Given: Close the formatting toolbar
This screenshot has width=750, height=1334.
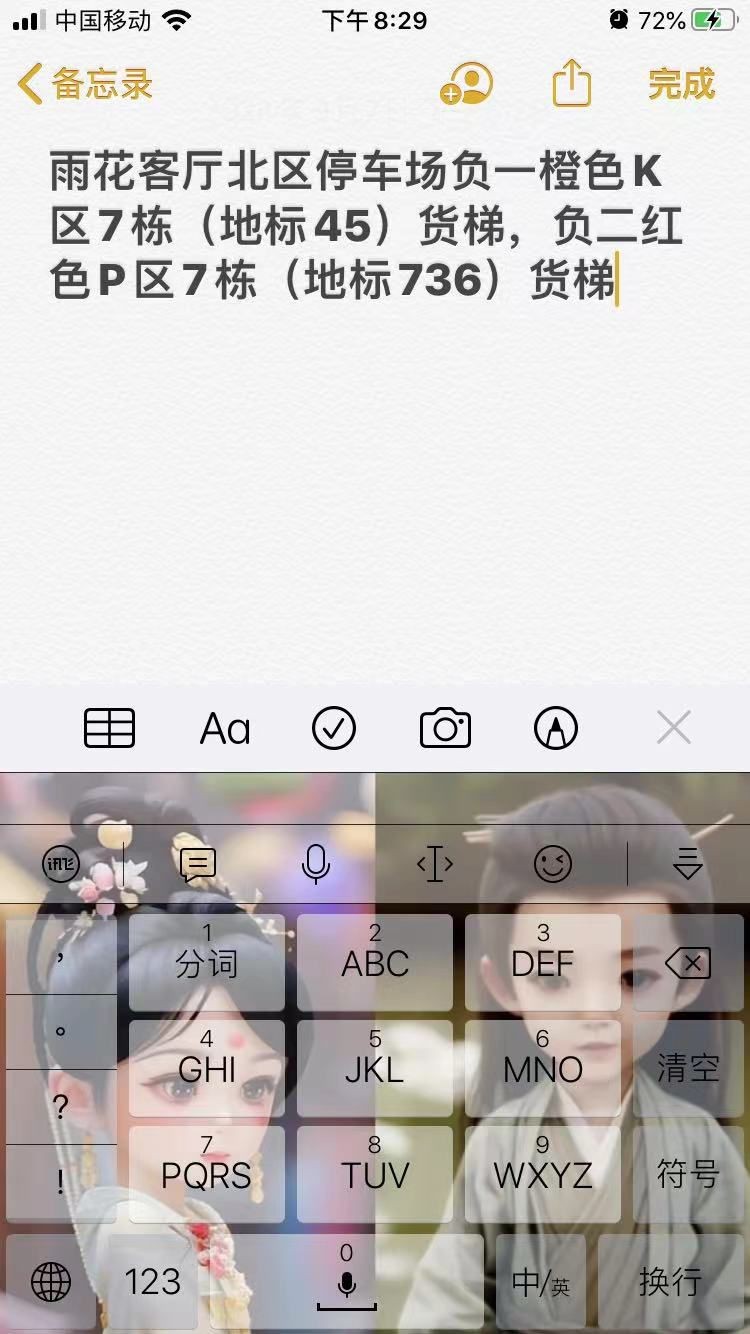Looking at the screenshot, I should coord(673,728).
